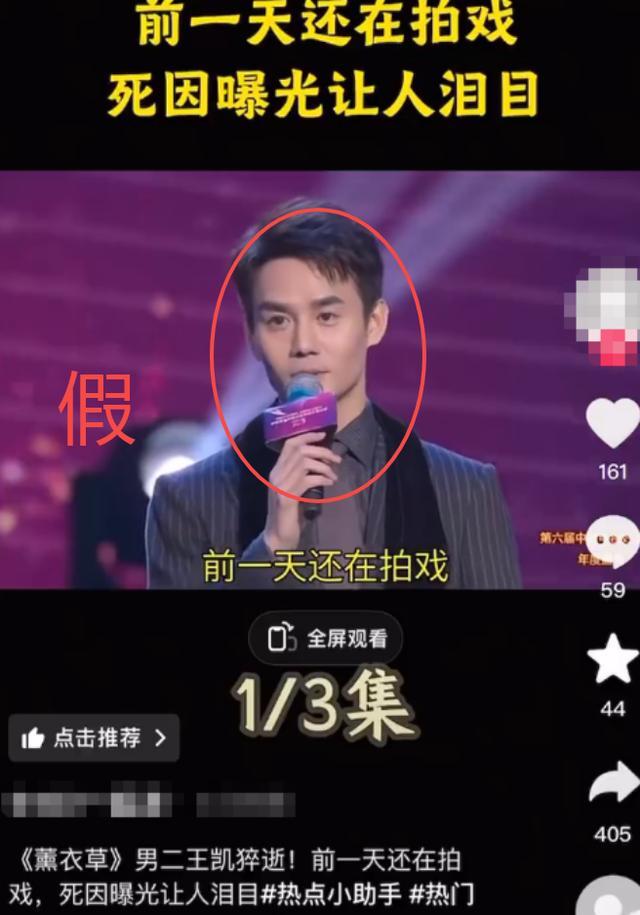This screenshot has height=915, width=640.
Task: Open the blurred author name
Action: (148, 804)
